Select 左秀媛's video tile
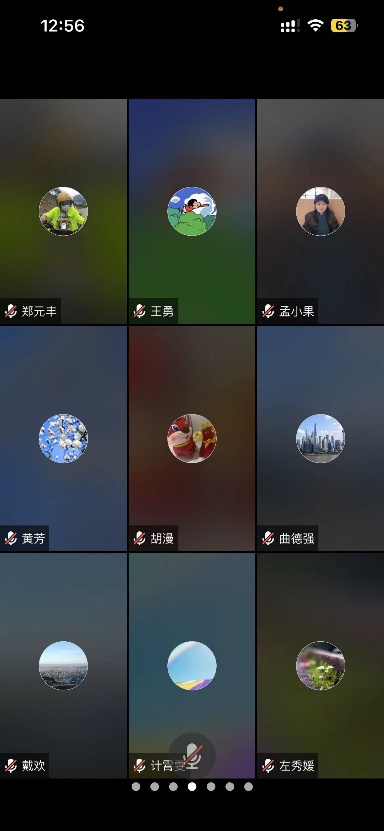The width and height of the screenshot is (384, 831). [x=320, y=666]
